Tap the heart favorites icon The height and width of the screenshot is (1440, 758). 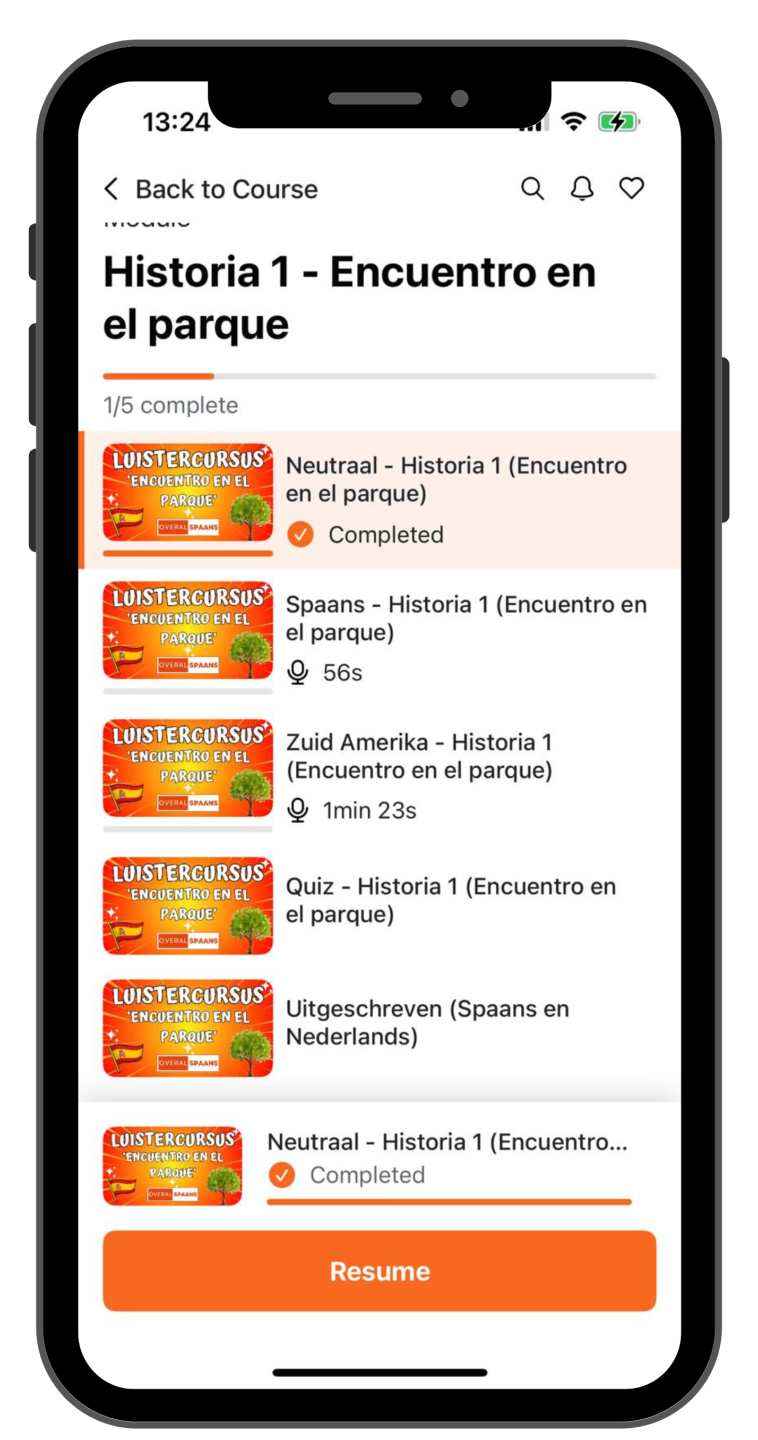[631, 188]
